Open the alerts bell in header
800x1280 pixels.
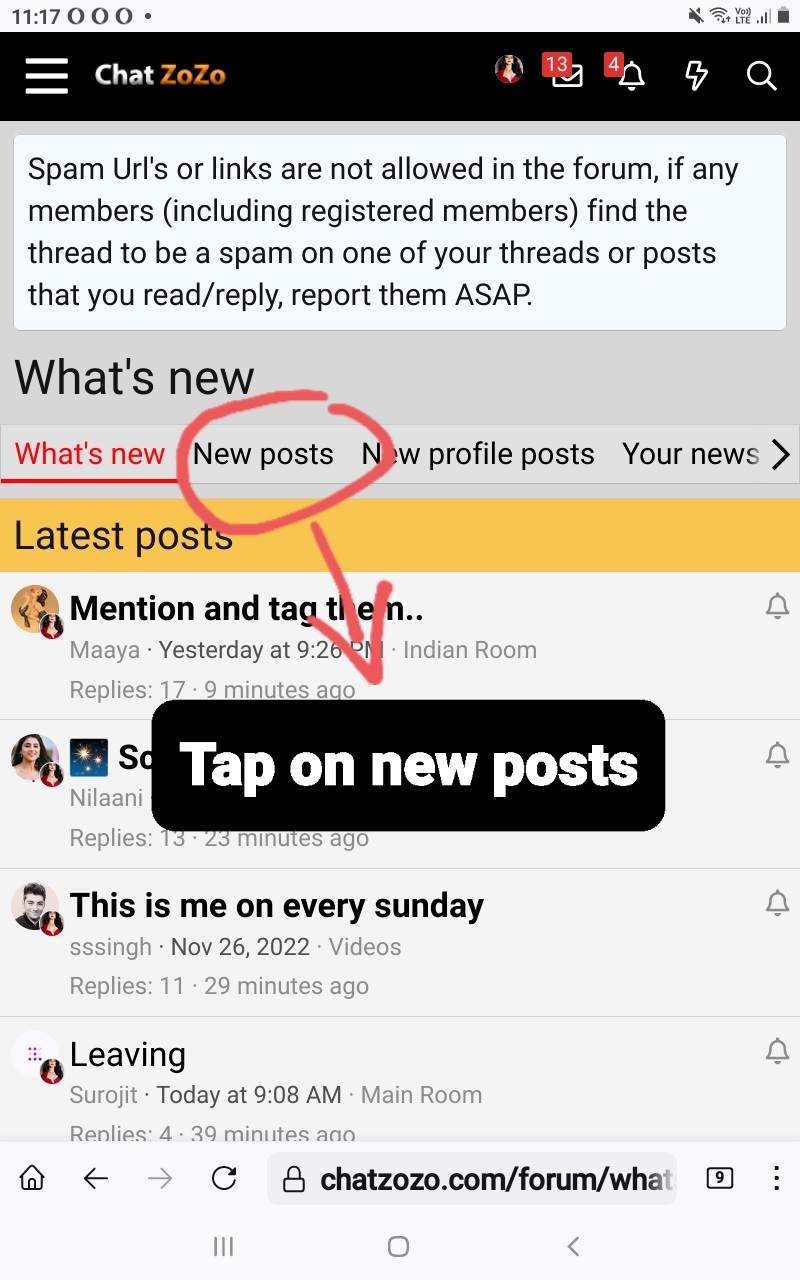(x=631, y=76)
